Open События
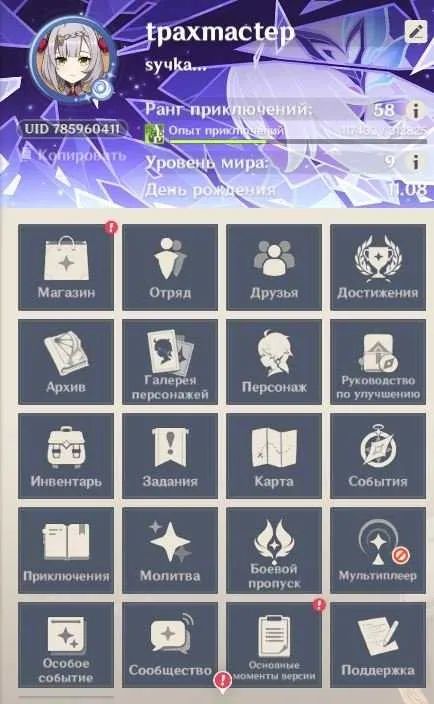 tap(378, 456)
